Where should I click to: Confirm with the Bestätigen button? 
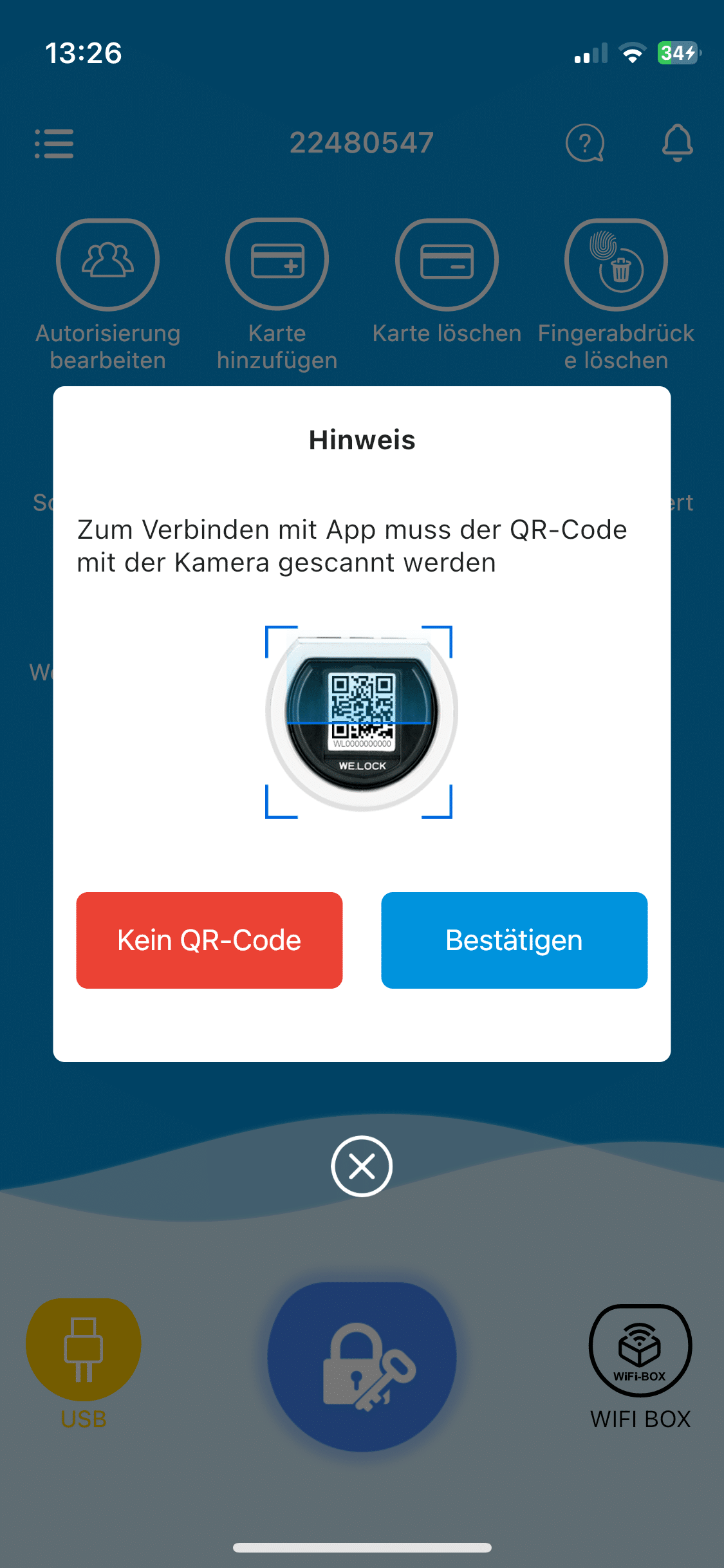[514, 940]
